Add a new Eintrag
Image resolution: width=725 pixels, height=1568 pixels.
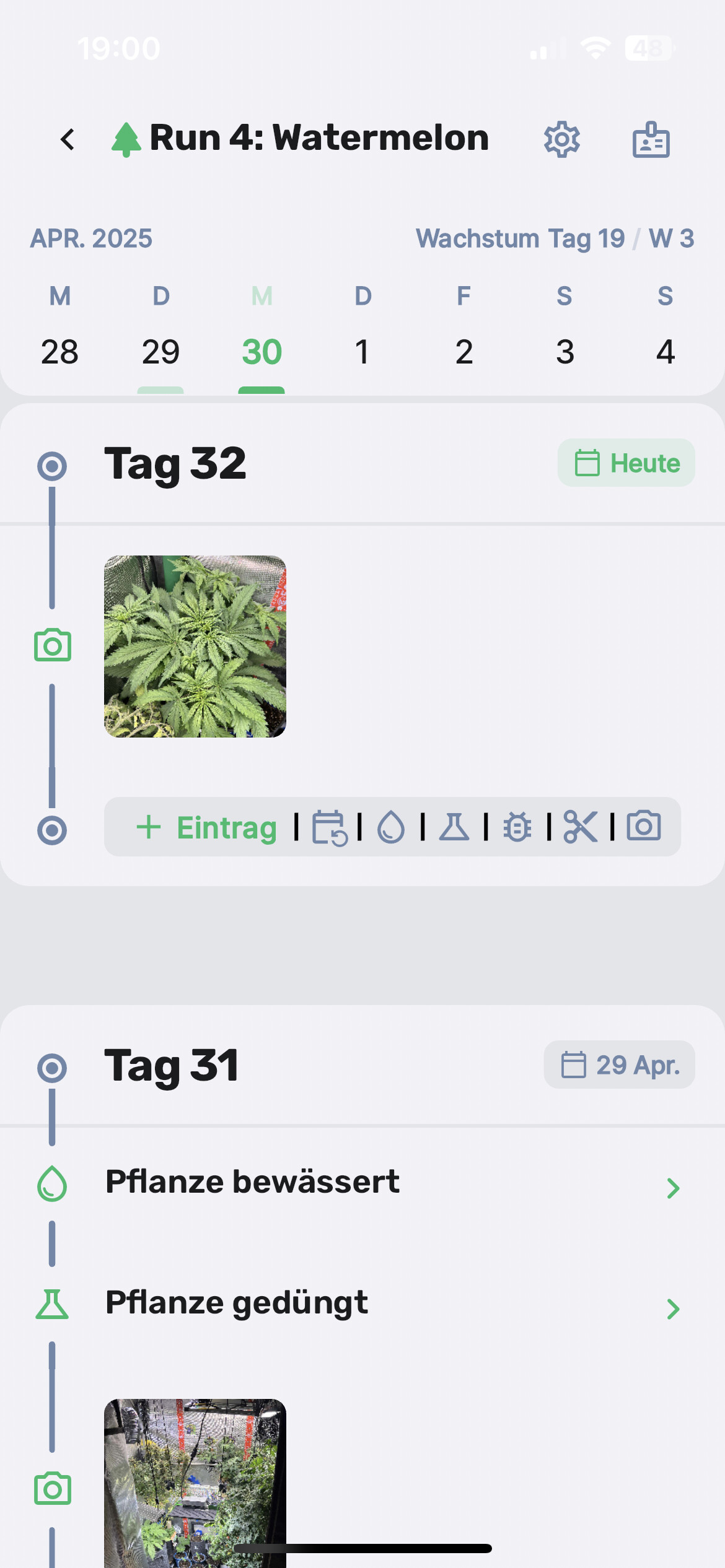point(206,827)
